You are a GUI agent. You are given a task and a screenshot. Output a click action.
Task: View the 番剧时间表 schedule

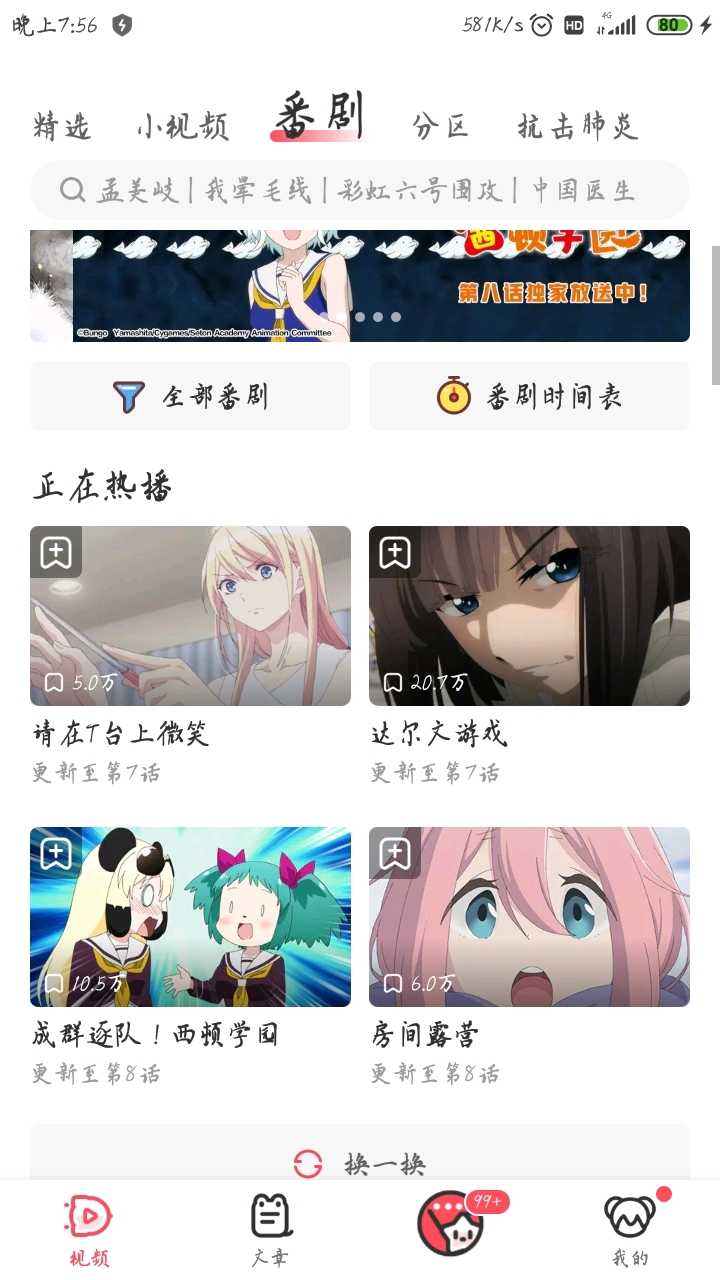pos(529,397)
